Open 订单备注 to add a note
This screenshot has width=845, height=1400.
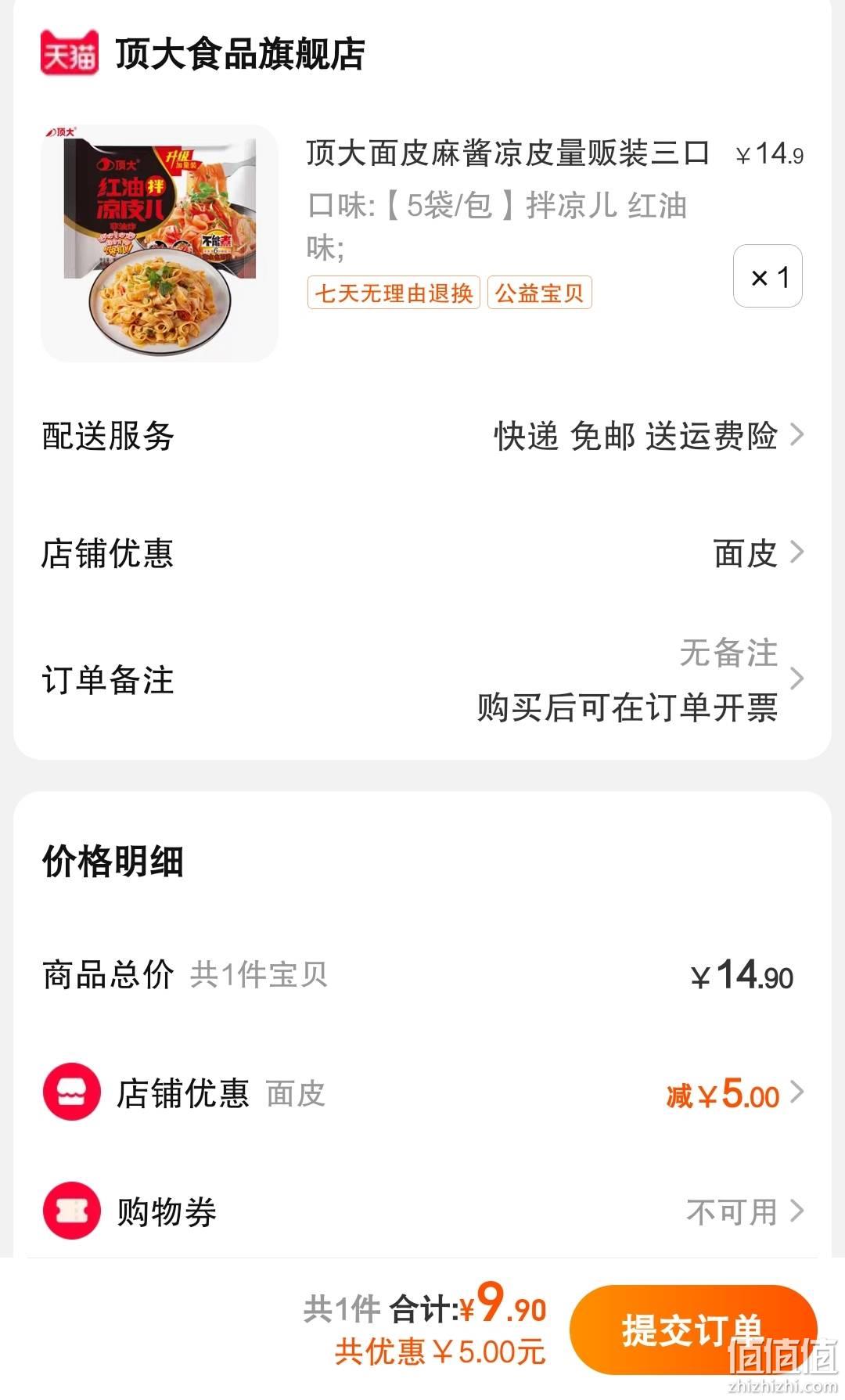click(422, 679)
